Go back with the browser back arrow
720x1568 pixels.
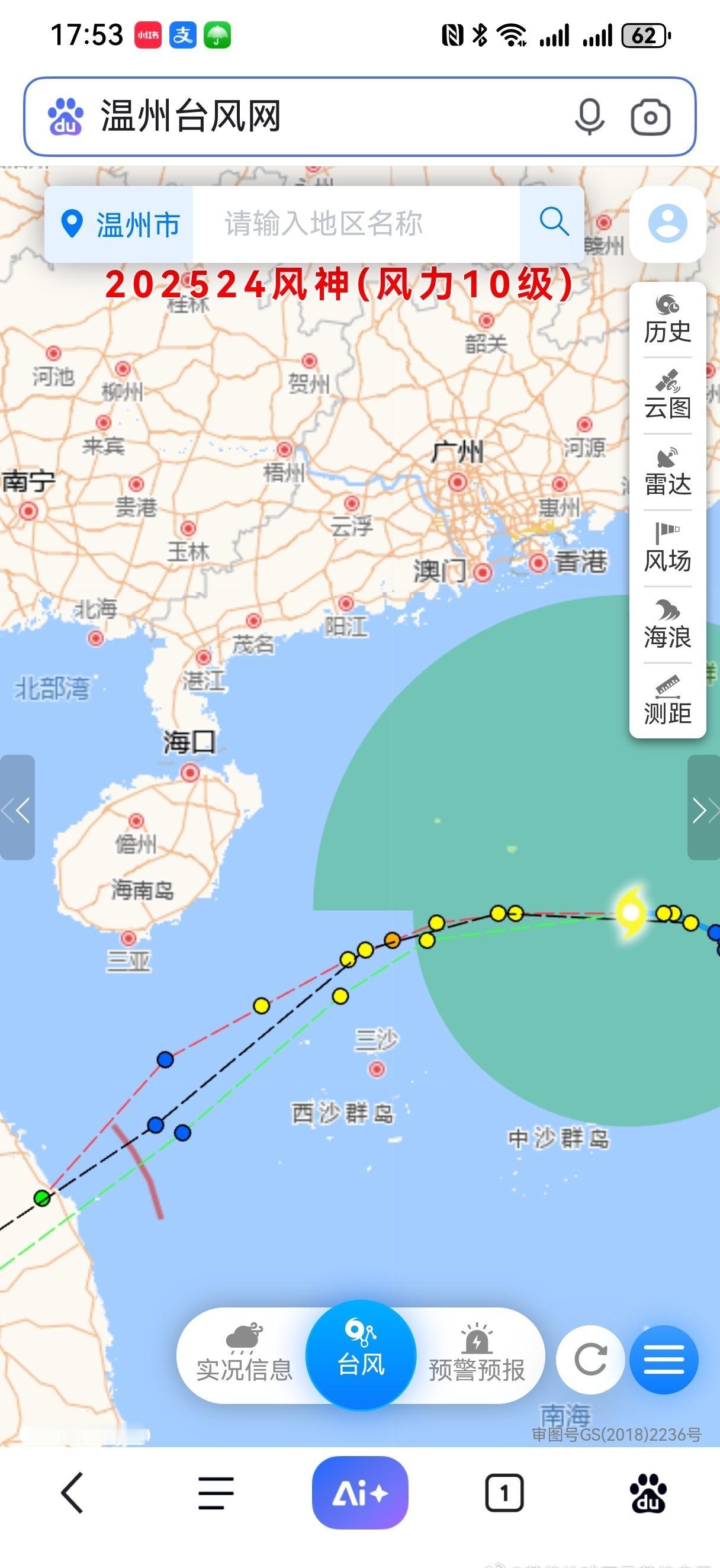coord(72,1493)
